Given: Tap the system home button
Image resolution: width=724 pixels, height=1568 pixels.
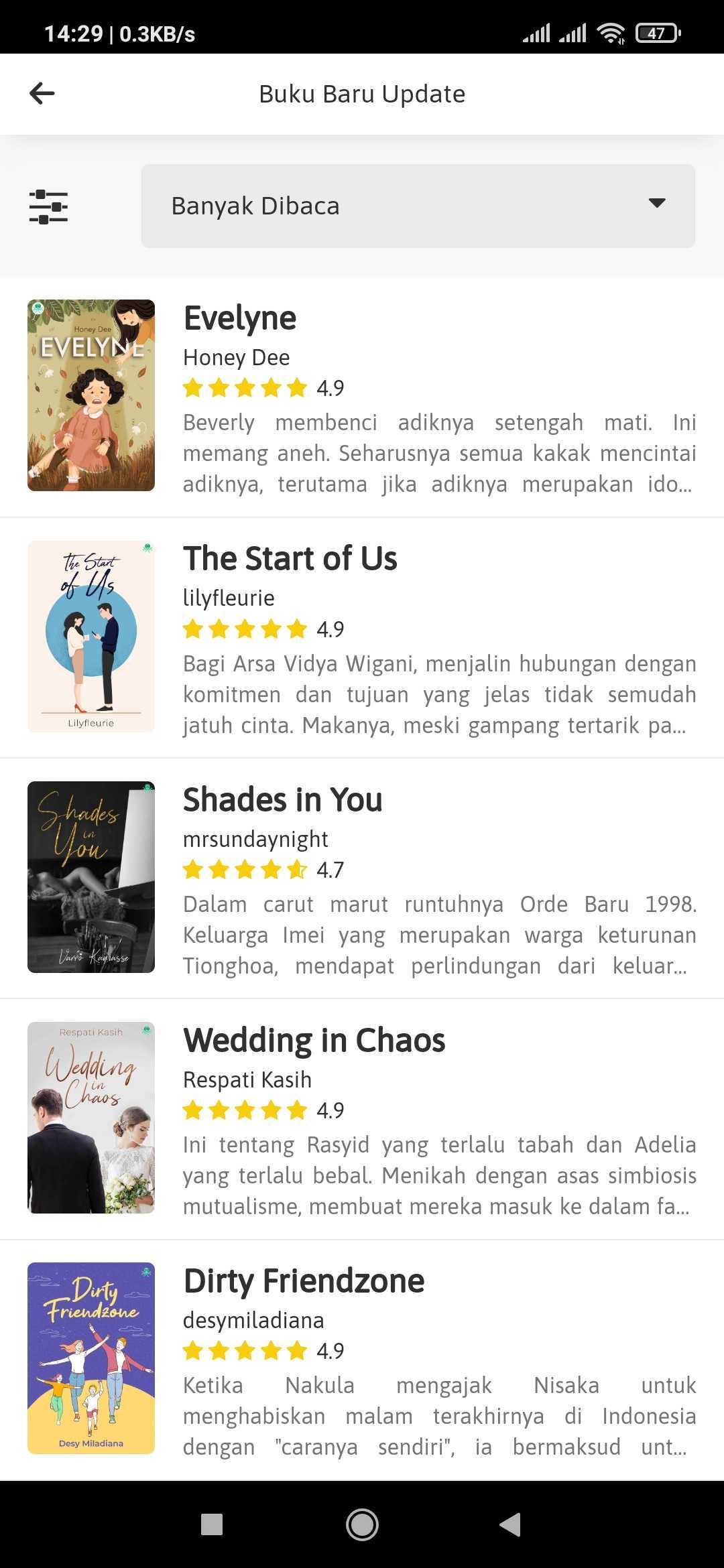Looking at the screenshot, I should coord(362,1525).
